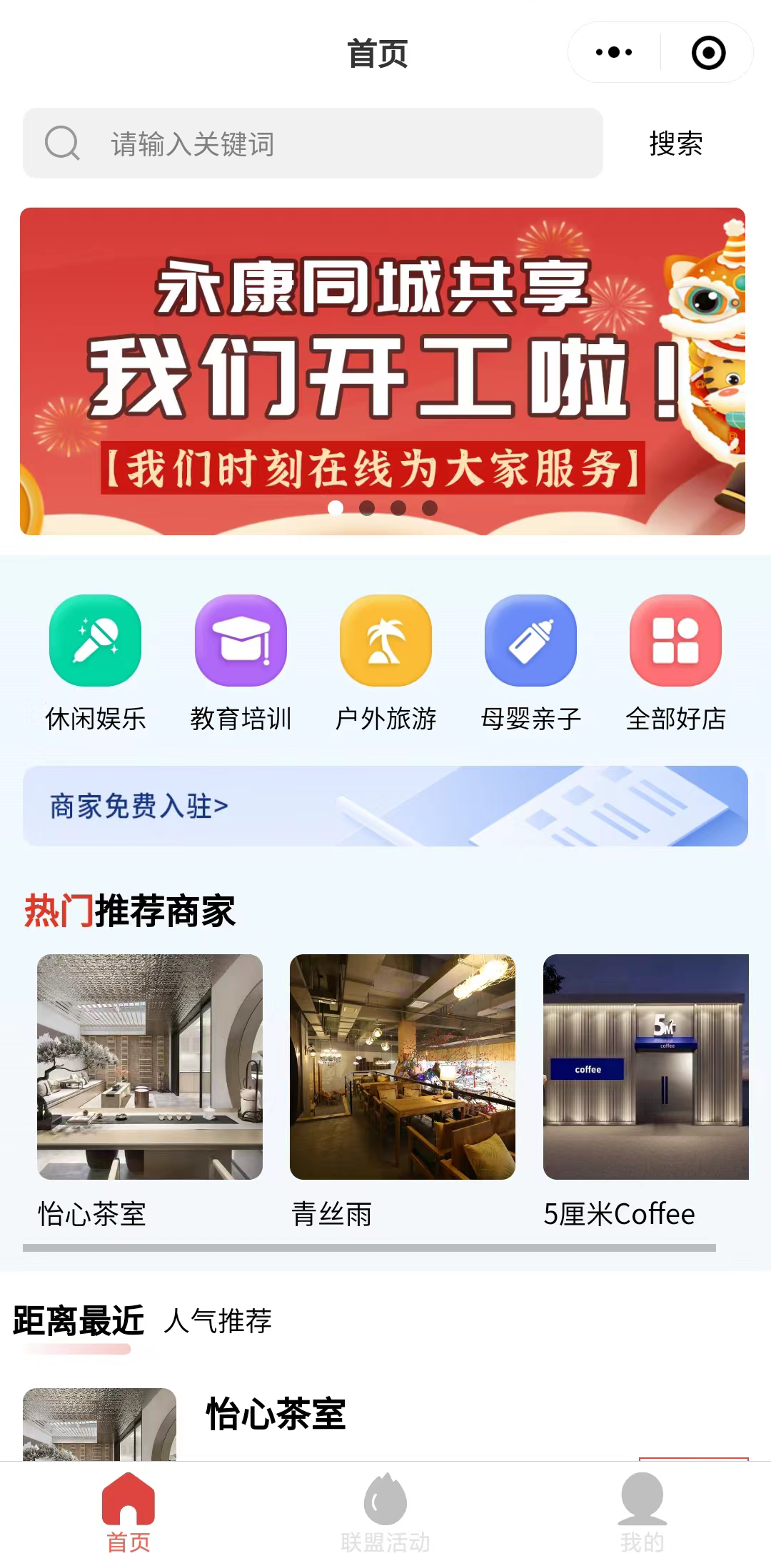Image resolution: width=771 pixels, height=1568 pixels.
Task: Open the 我的 tab
Action: click(642, 1512)
